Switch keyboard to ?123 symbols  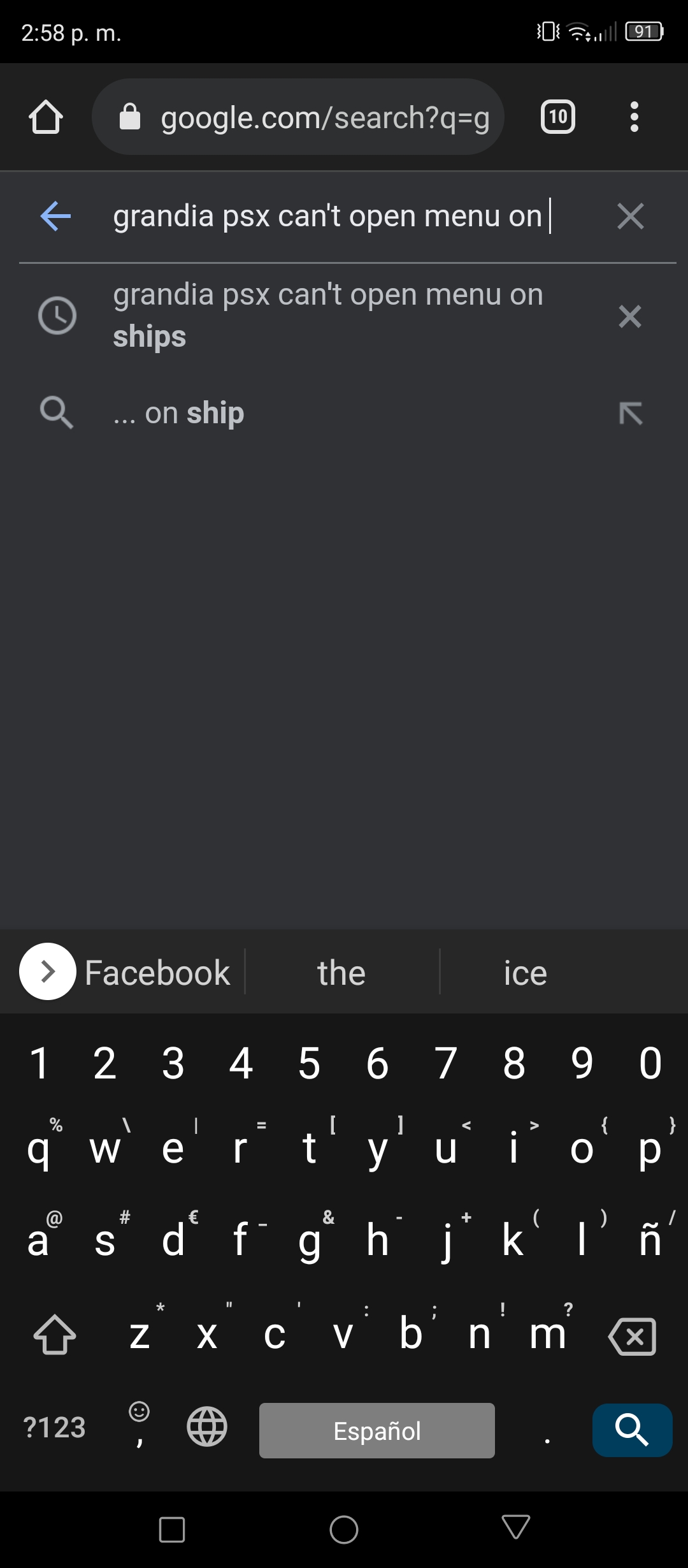pos(54,1428)
